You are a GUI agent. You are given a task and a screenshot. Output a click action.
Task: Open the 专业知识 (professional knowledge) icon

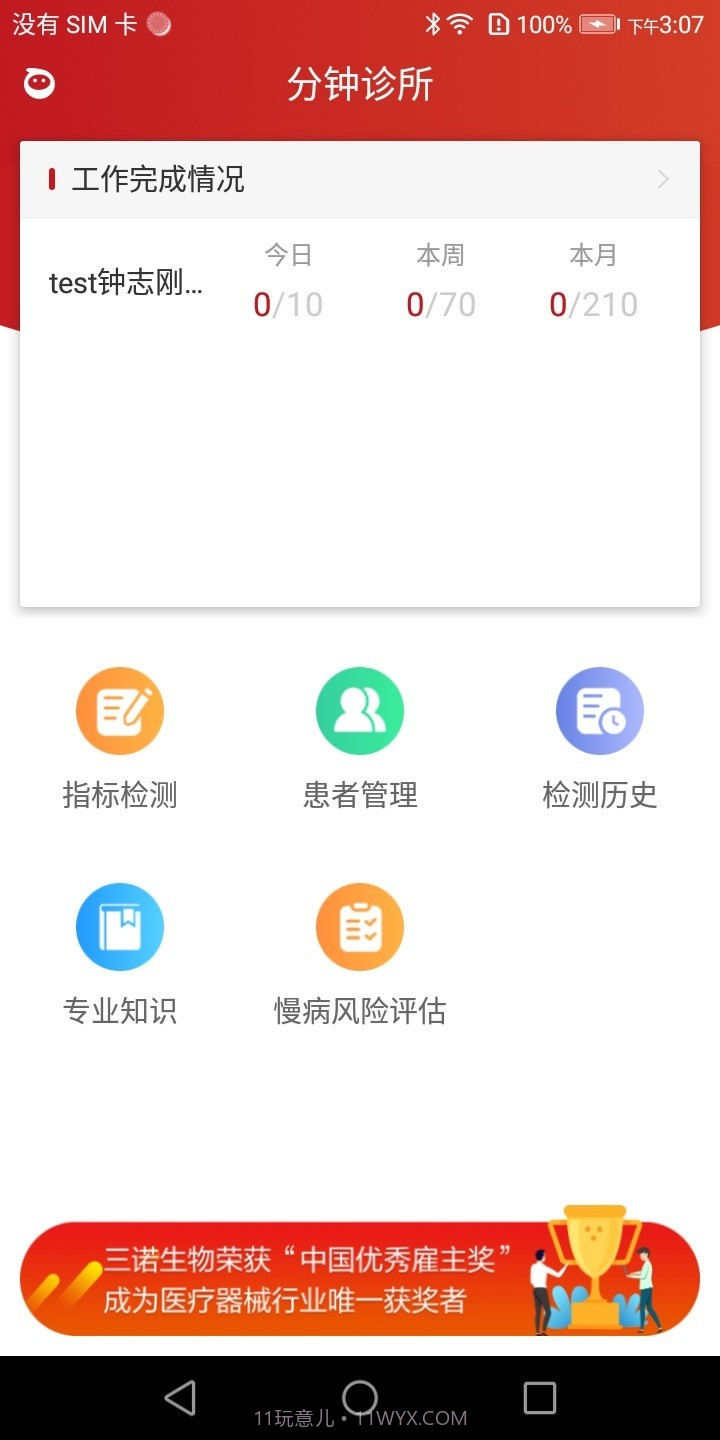pos(120,926)
